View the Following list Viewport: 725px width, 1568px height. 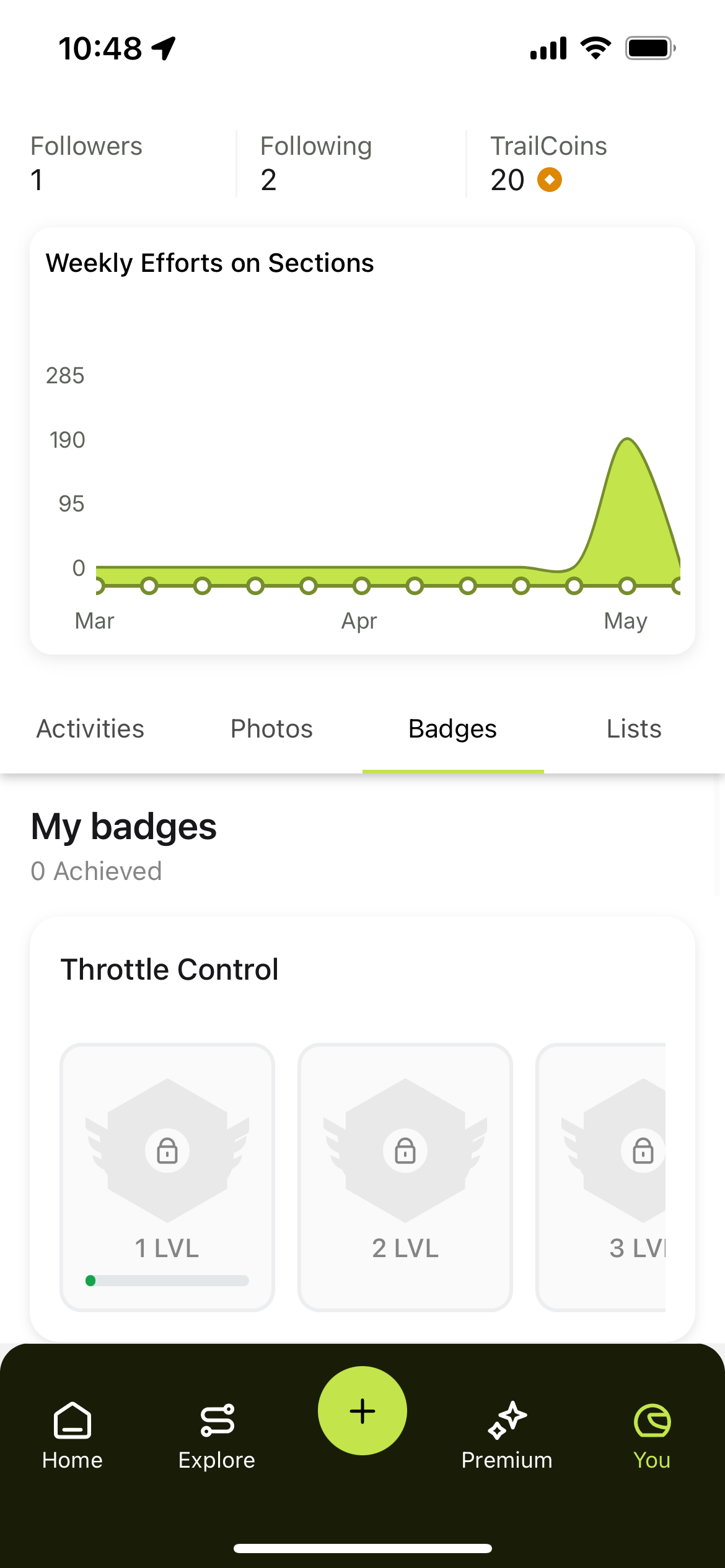316,163
